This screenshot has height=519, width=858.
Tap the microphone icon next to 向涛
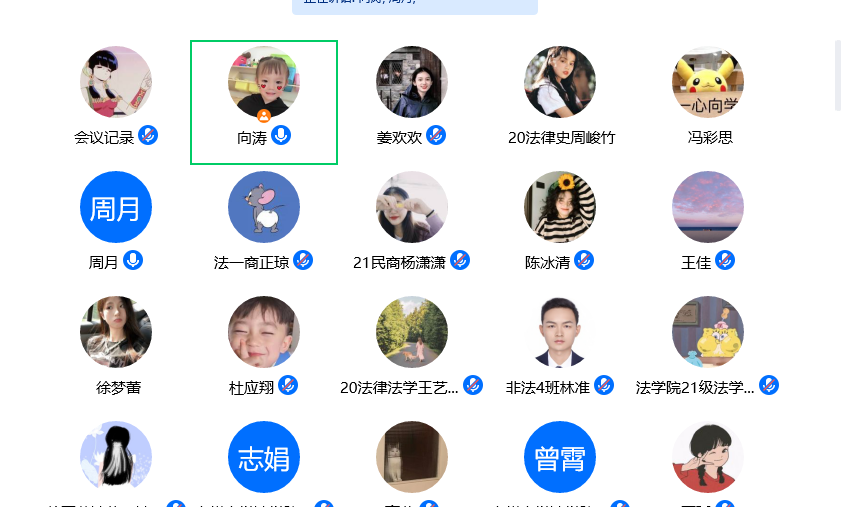281,135
